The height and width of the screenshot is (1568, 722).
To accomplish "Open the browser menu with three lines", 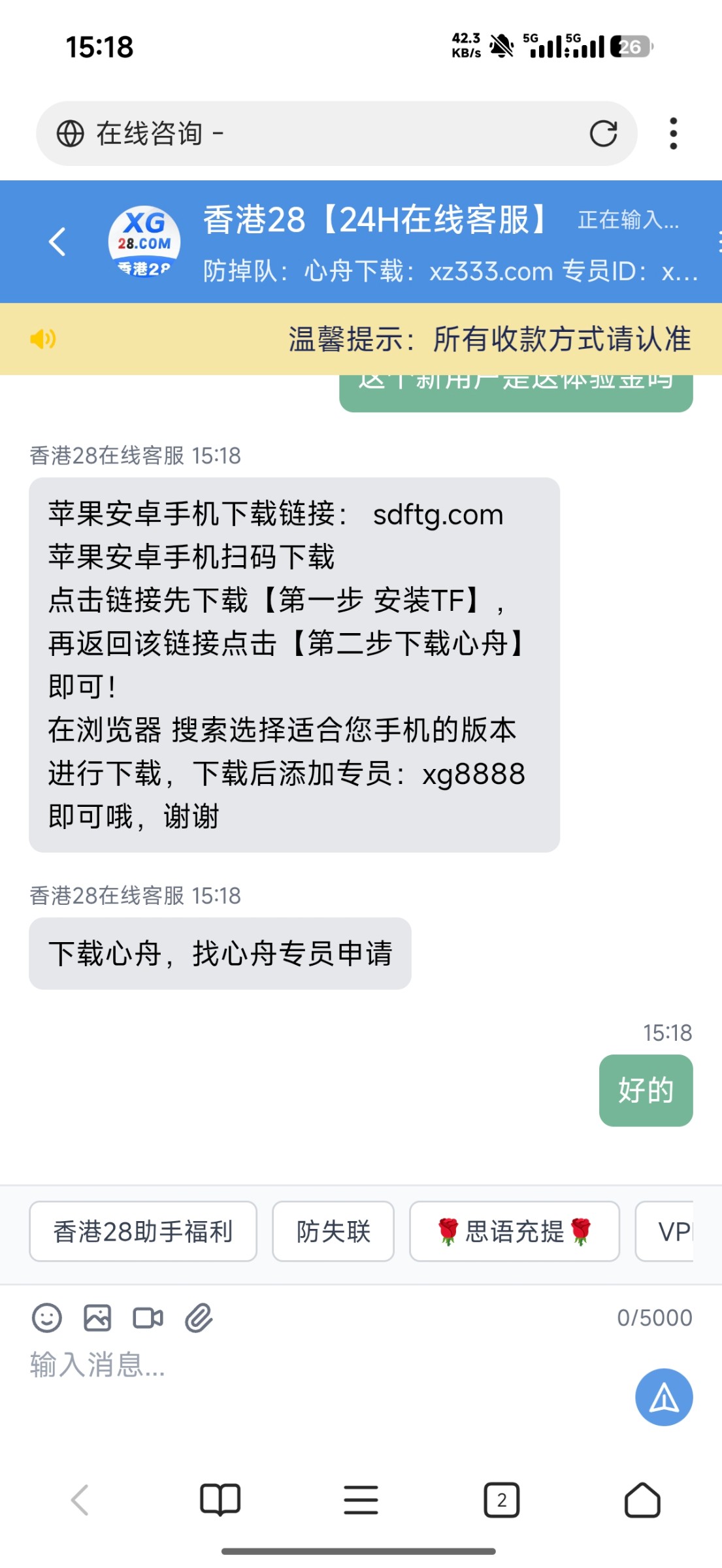I will [x=361, y=1499].
